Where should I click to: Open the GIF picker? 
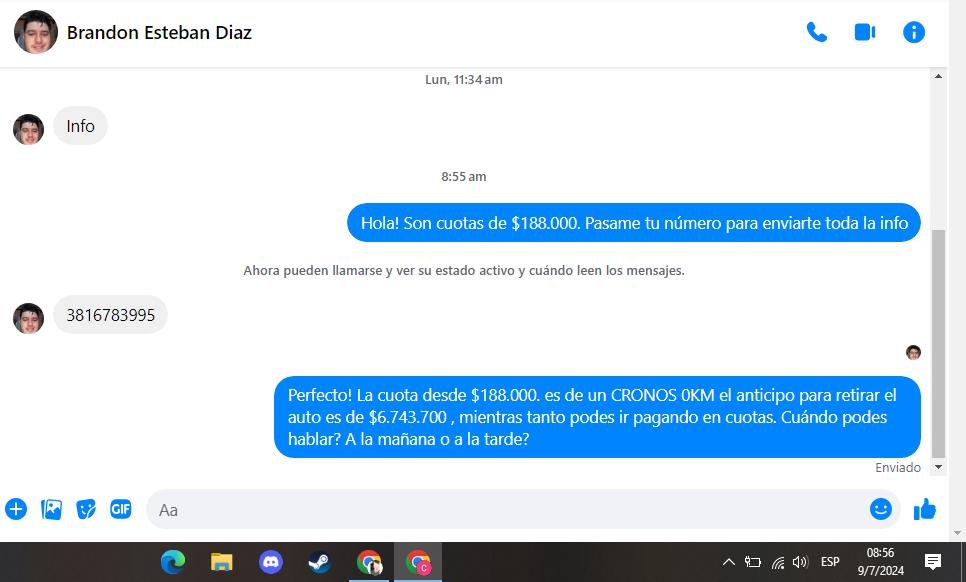coord(121,509)
